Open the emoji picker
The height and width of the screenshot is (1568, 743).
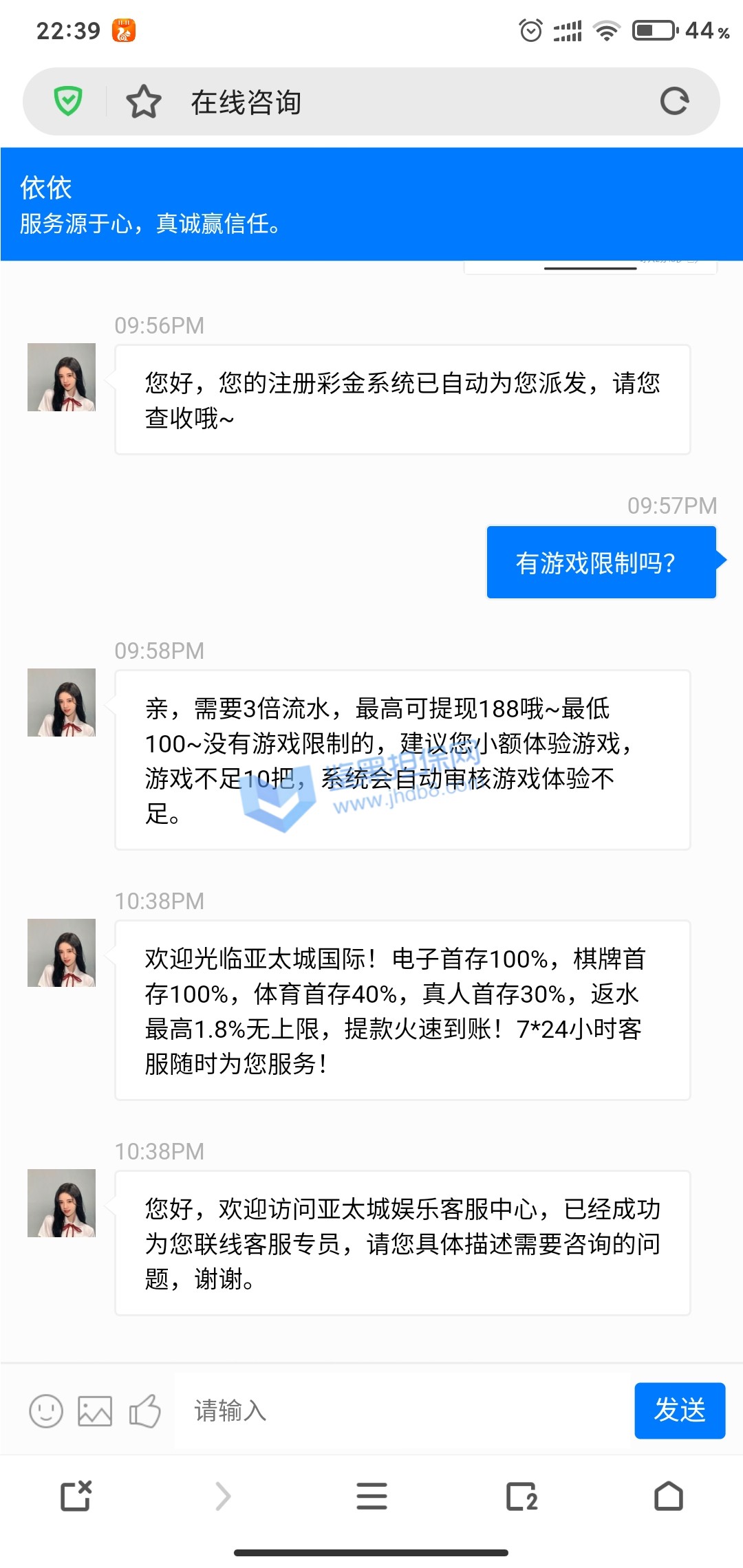(46, 1411)
